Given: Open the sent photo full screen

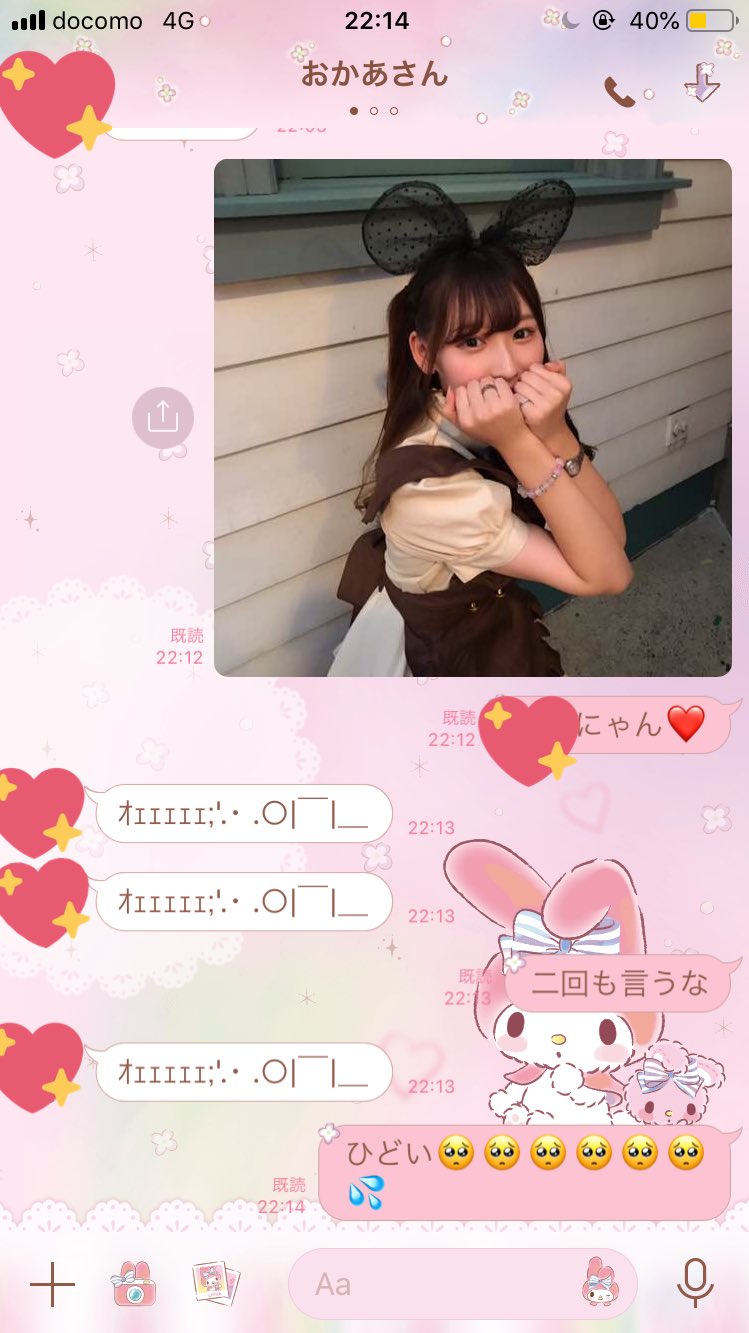Looking at the screenshot, I should [x=472, y=417].
